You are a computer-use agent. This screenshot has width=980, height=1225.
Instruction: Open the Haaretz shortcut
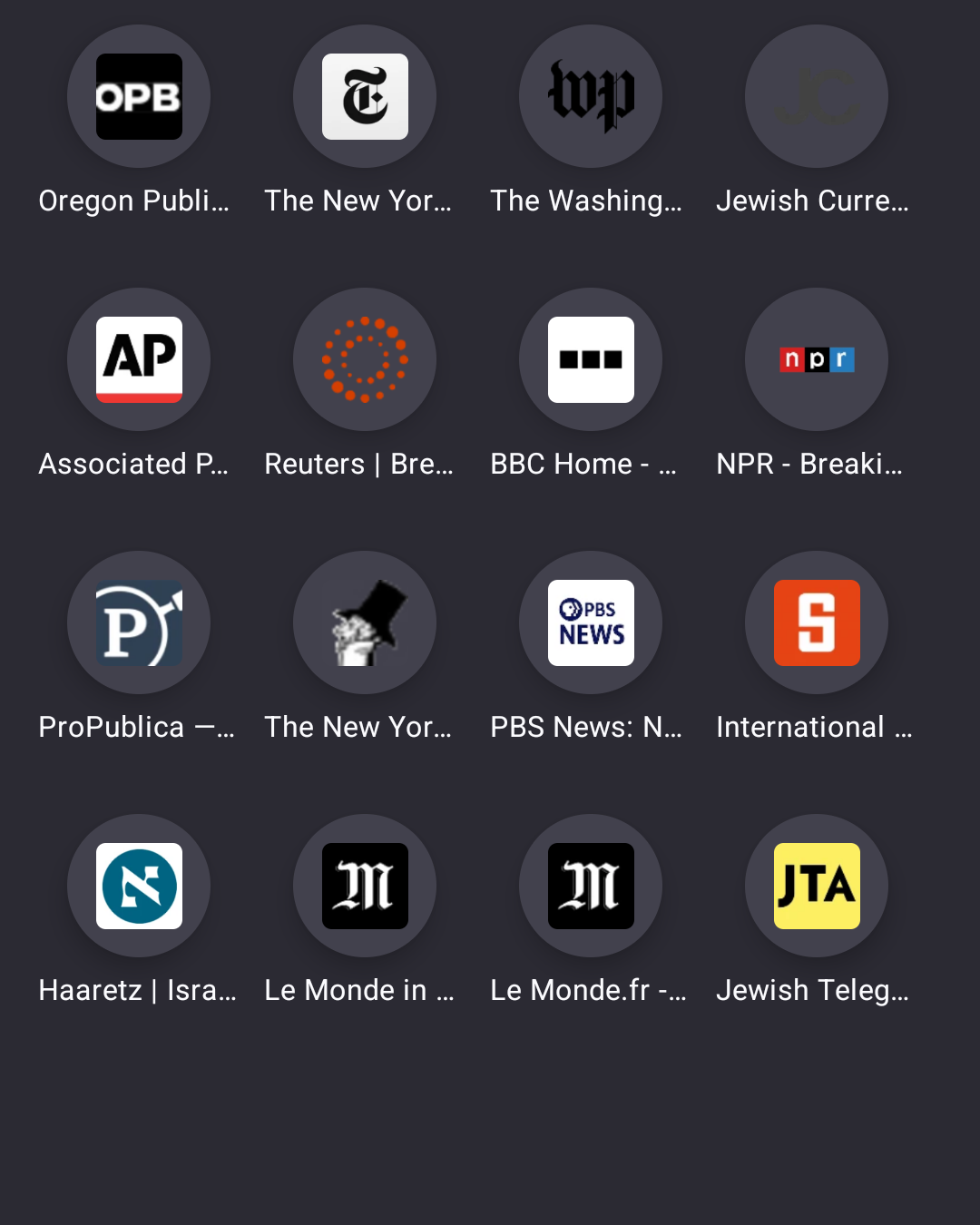pos(139,887)
